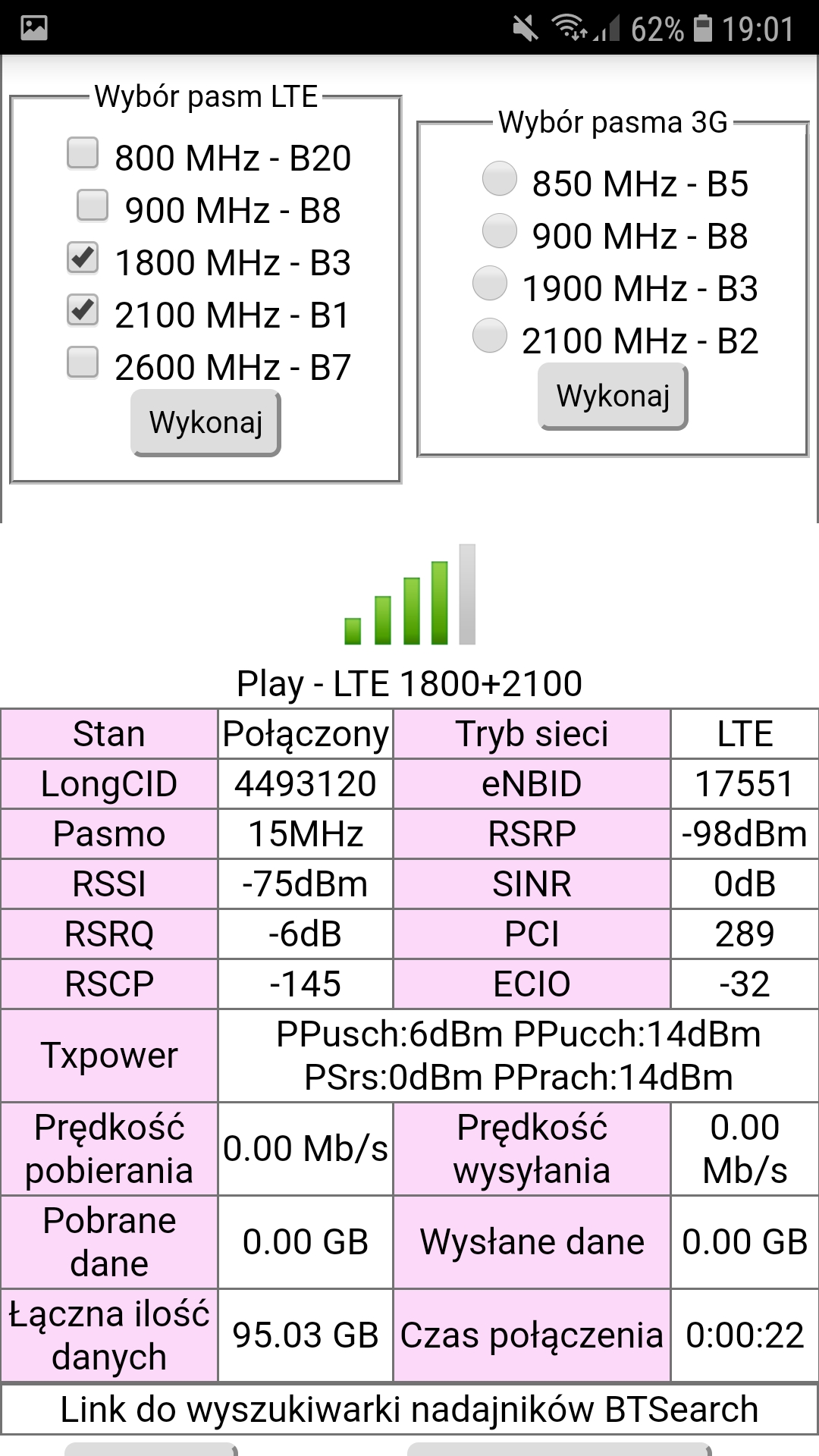Choose the 2100 MHz - B2 3G band
Image resolution: width=819 pixels, height=1456 pixels.
490,335
